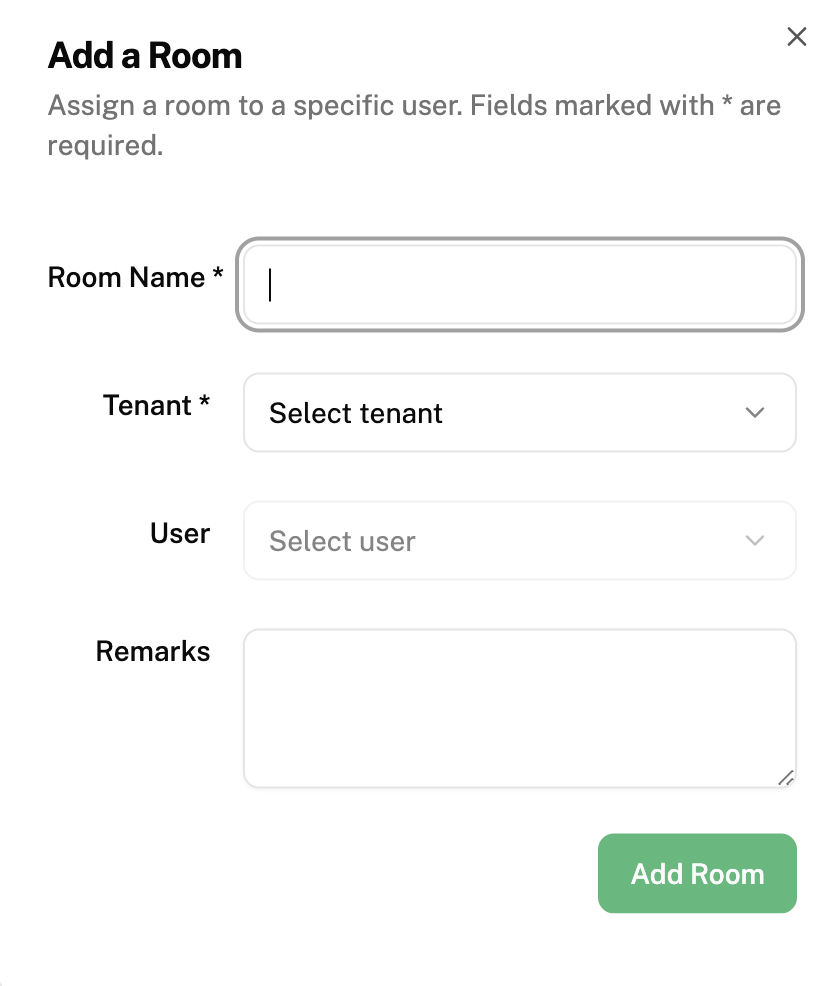Click inside the Room Name input field
The image size is (836, 986).
click(x=519, y=284)
